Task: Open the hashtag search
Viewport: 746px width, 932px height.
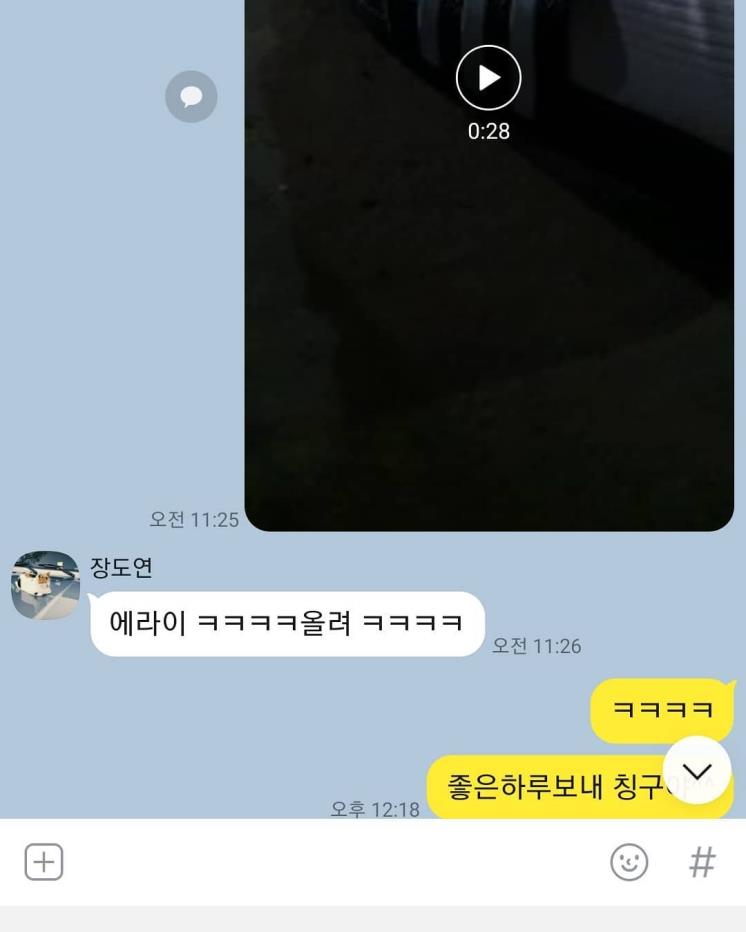Action: pyautogui.click(x=703, y=862)
